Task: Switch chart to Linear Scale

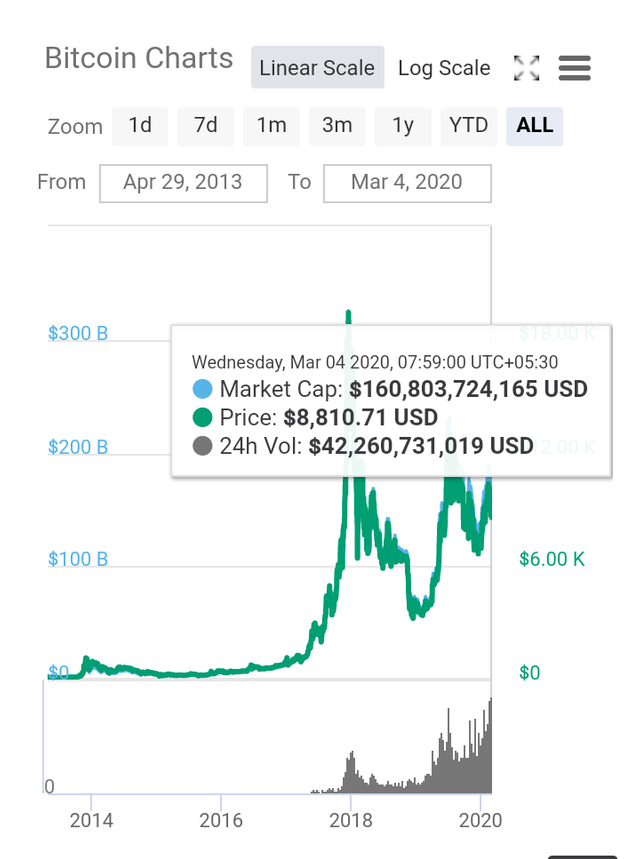Action: tap(317, 68)
